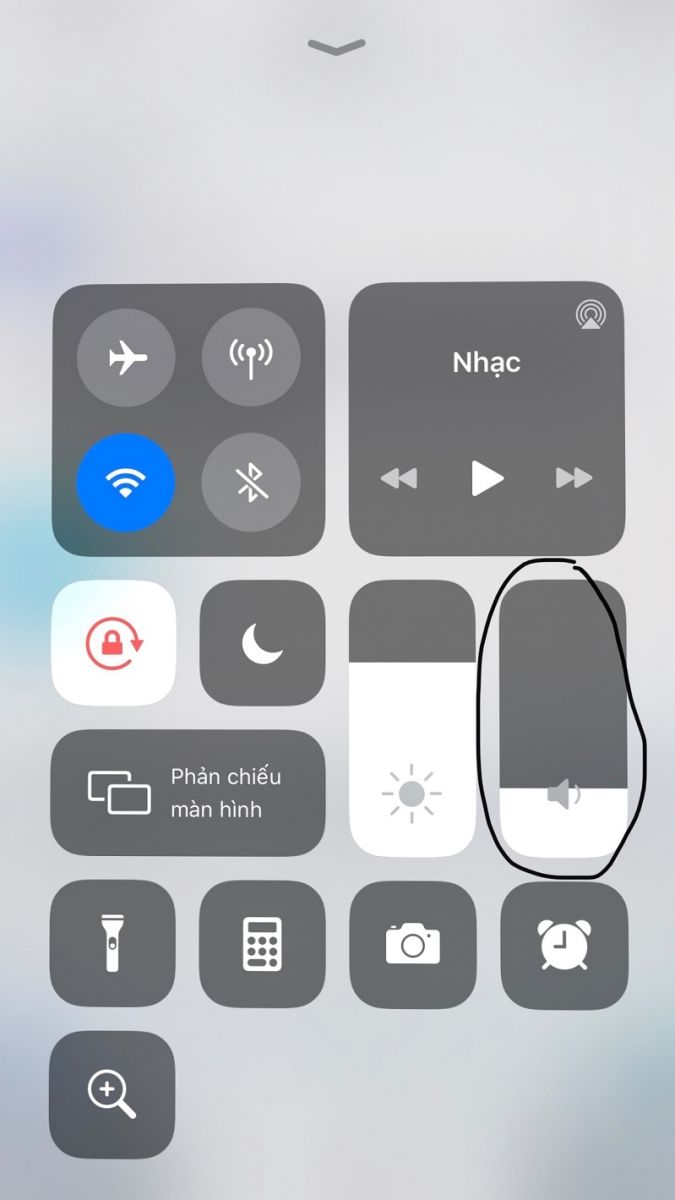
Task: Open the AirPlay audio output icon
Action: tap(590, 315)
